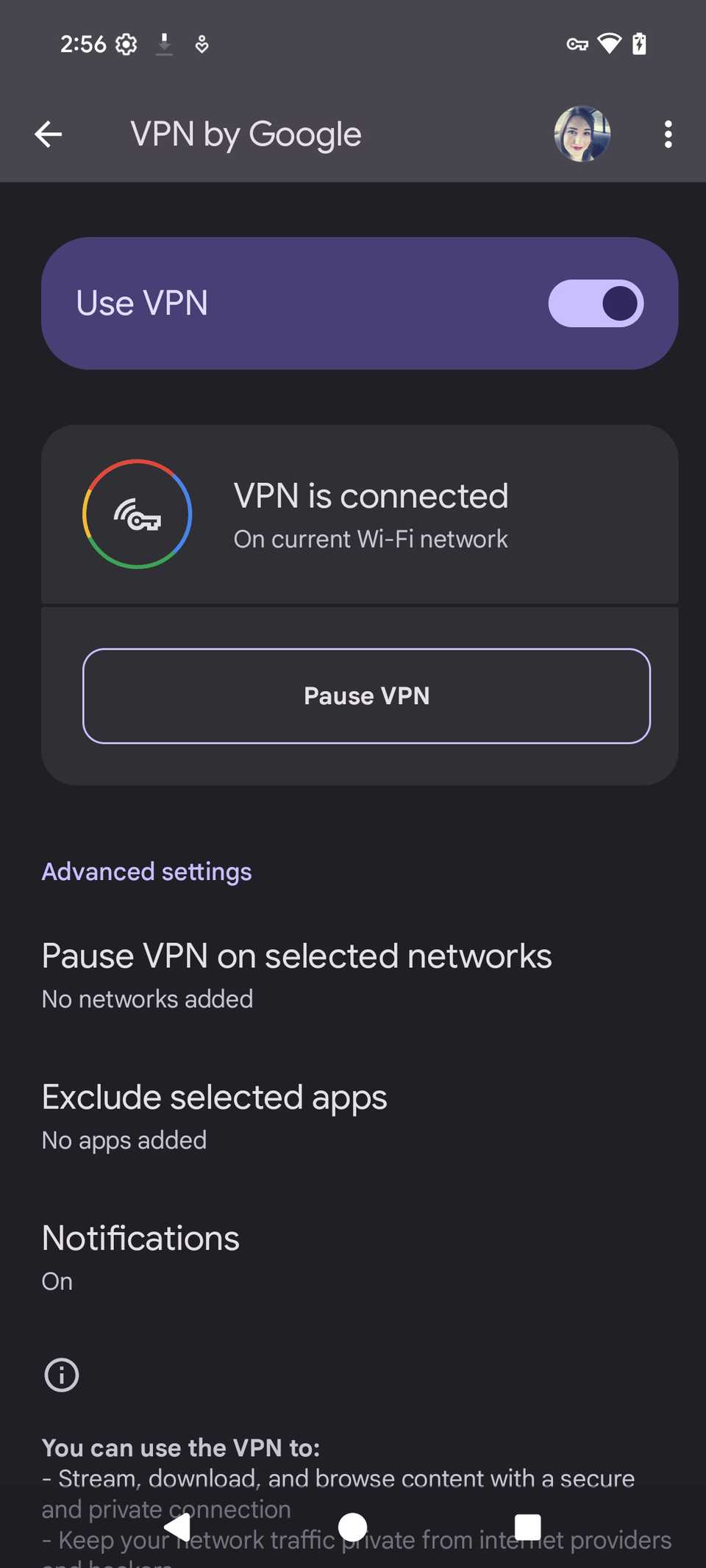This screenshot has height=1568, width=706.
Task: Tap the time display in the status bar
Action: tap(83, 44)
